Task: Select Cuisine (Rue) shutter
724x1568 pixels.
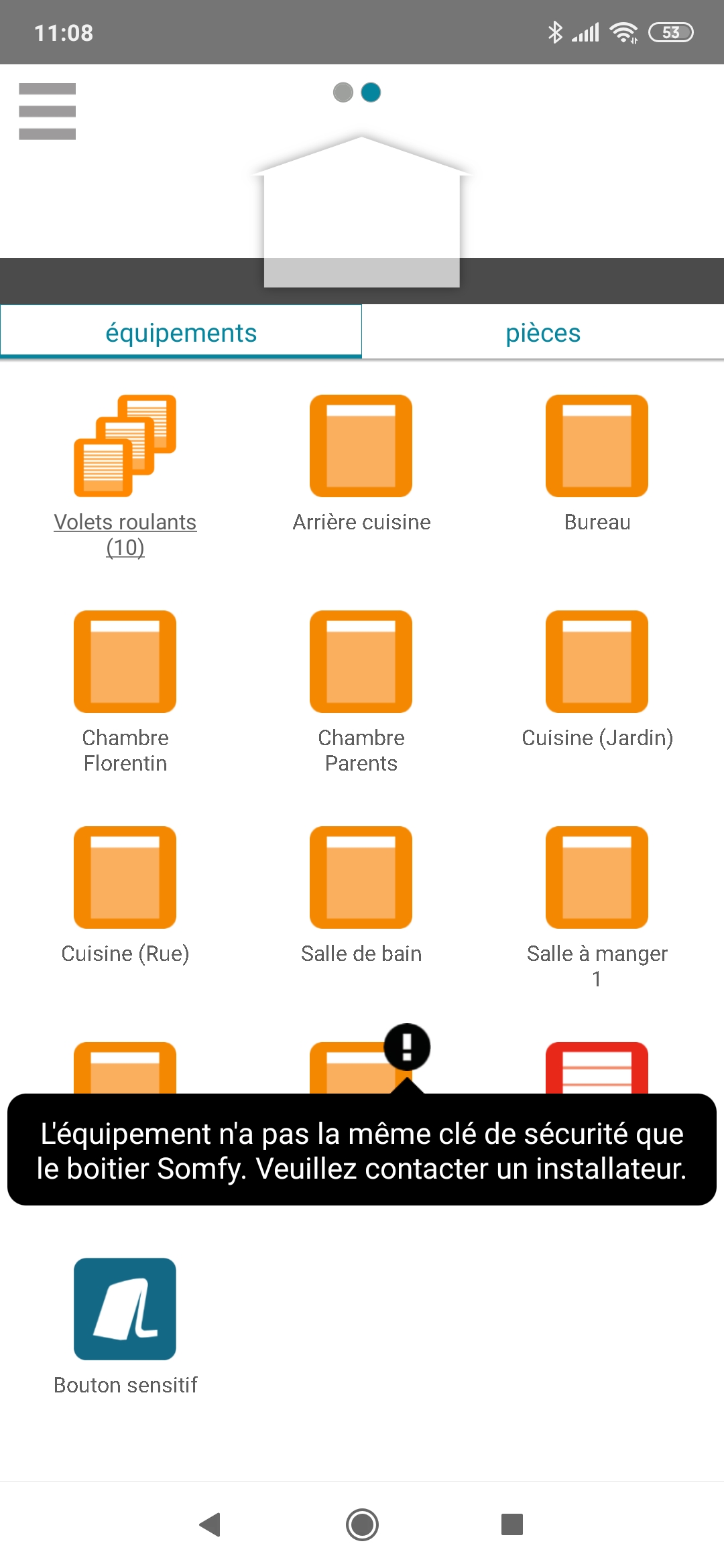Action: 125,878
